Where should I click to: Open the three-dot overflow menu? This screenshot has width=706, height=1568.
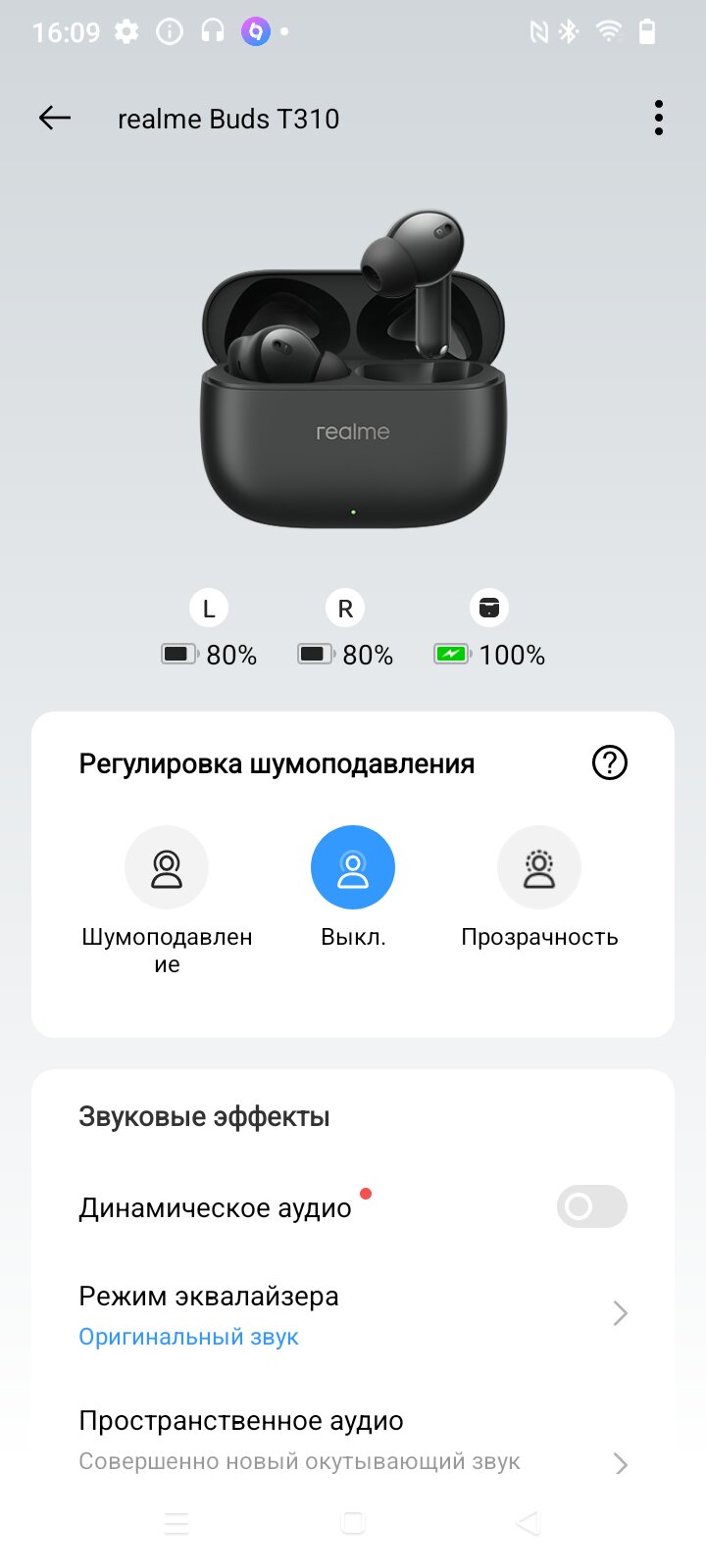658,118
